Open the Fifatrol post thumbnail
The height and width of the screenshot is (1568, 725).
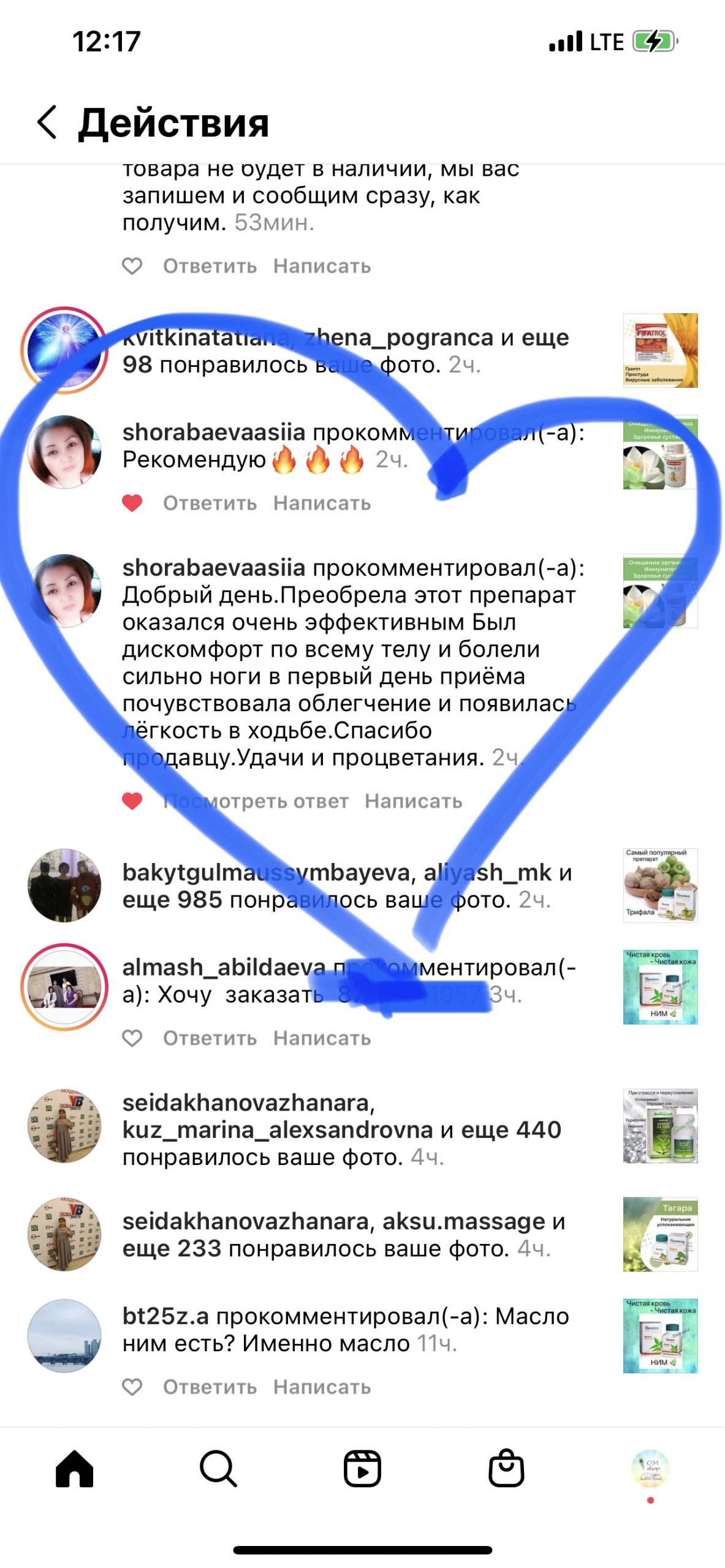[x=660, y=350]
